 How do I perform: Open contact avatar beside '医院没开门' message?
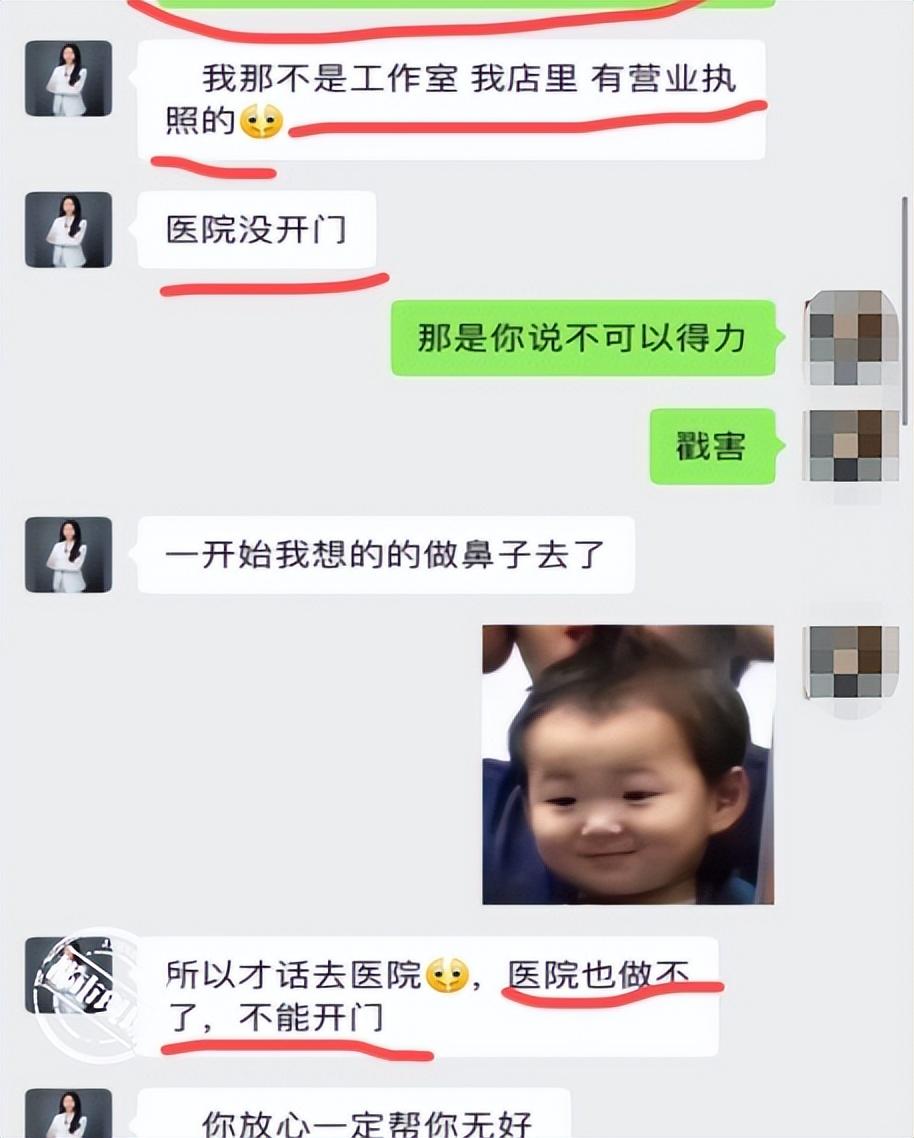tap(68, 230)
